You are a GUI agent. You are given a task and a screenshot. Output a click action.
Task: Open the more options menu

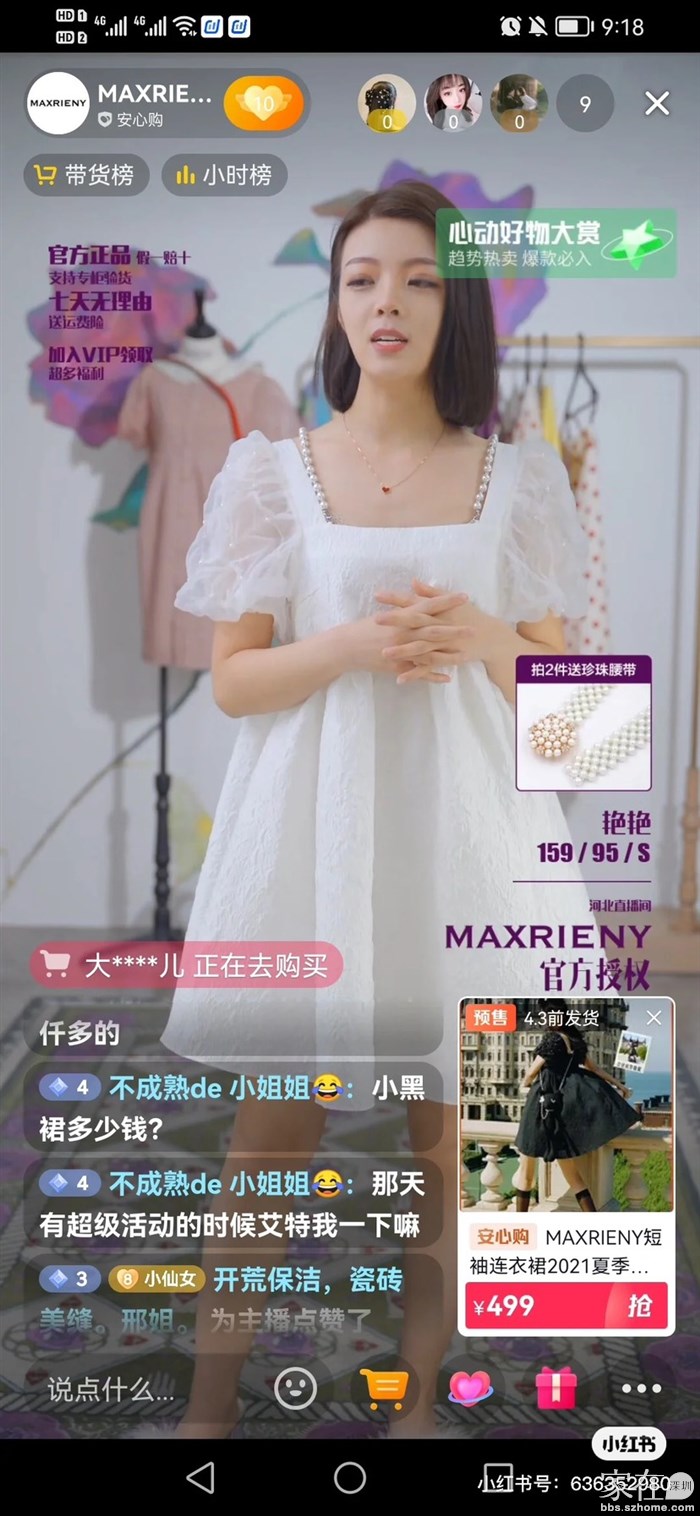(641, 1388)
